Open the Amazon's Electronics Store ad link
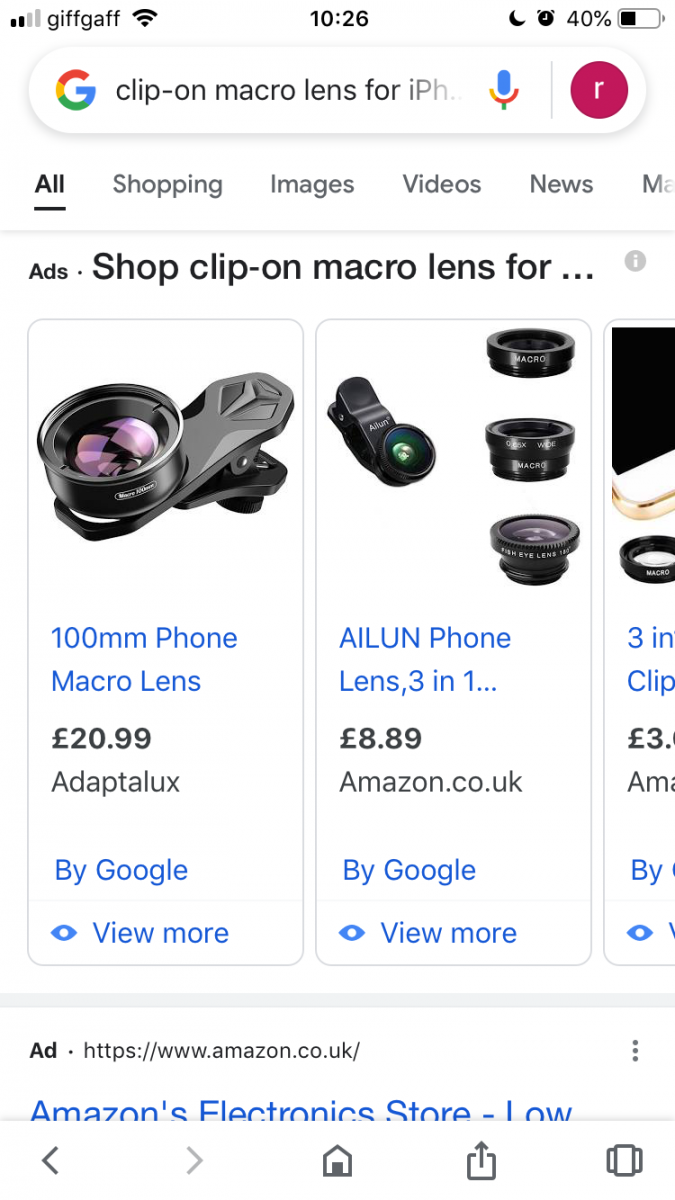Screen dimensions: 675x1200 pos(300,1108)
